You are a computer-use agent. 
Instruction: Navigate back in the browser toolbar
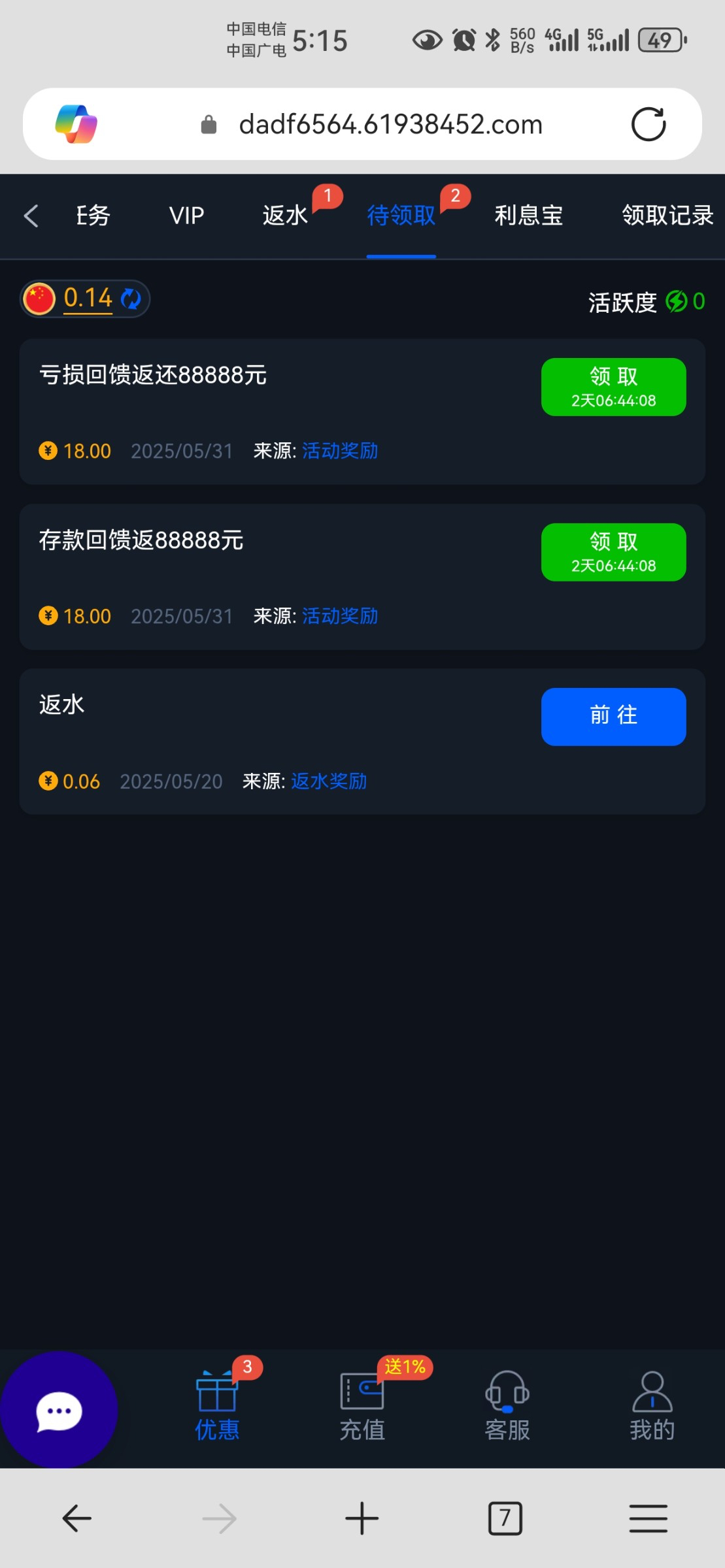pos(76,1518)
